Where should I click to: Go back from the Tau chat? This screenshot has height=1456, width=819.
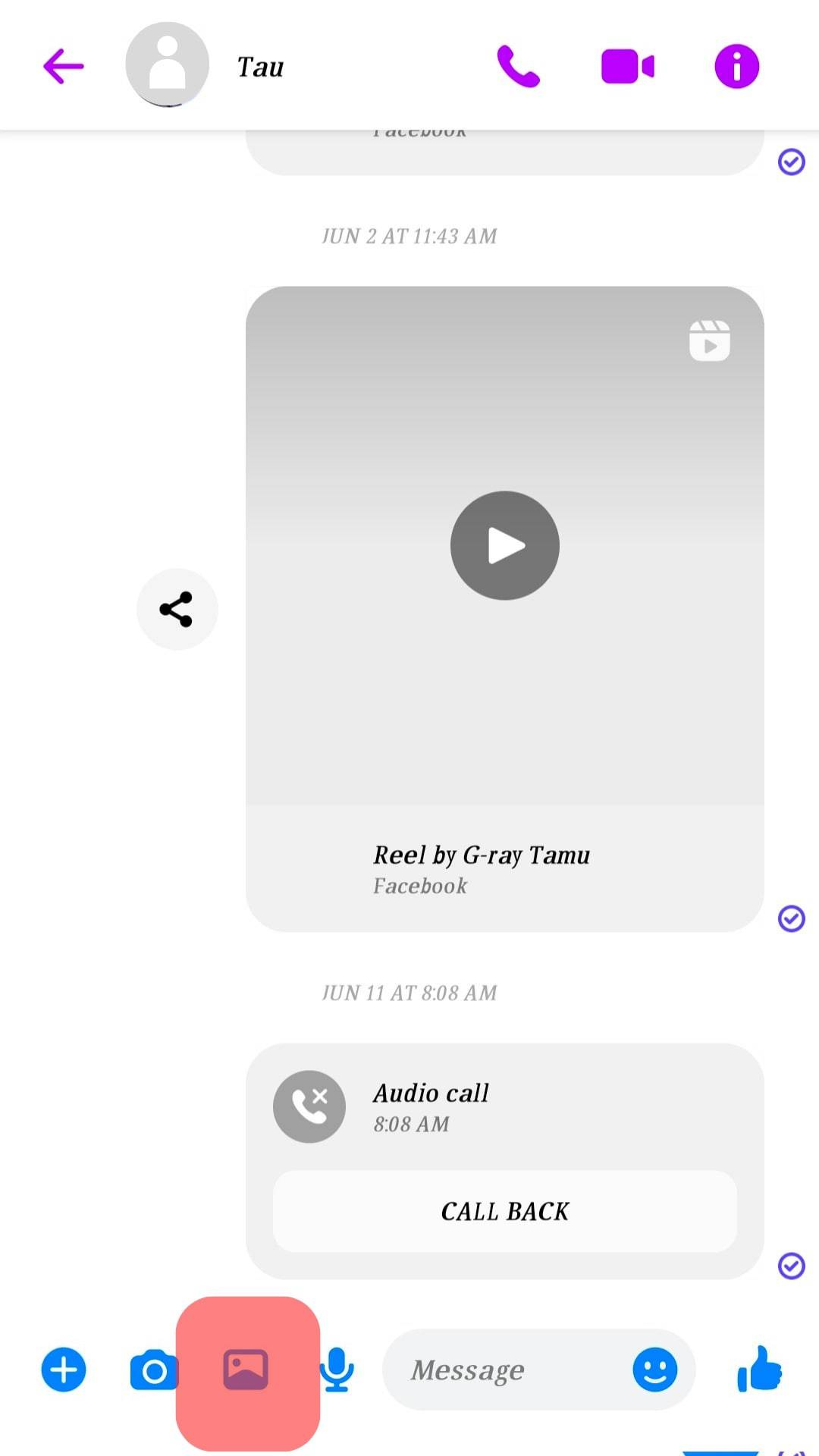coord(64,67)
